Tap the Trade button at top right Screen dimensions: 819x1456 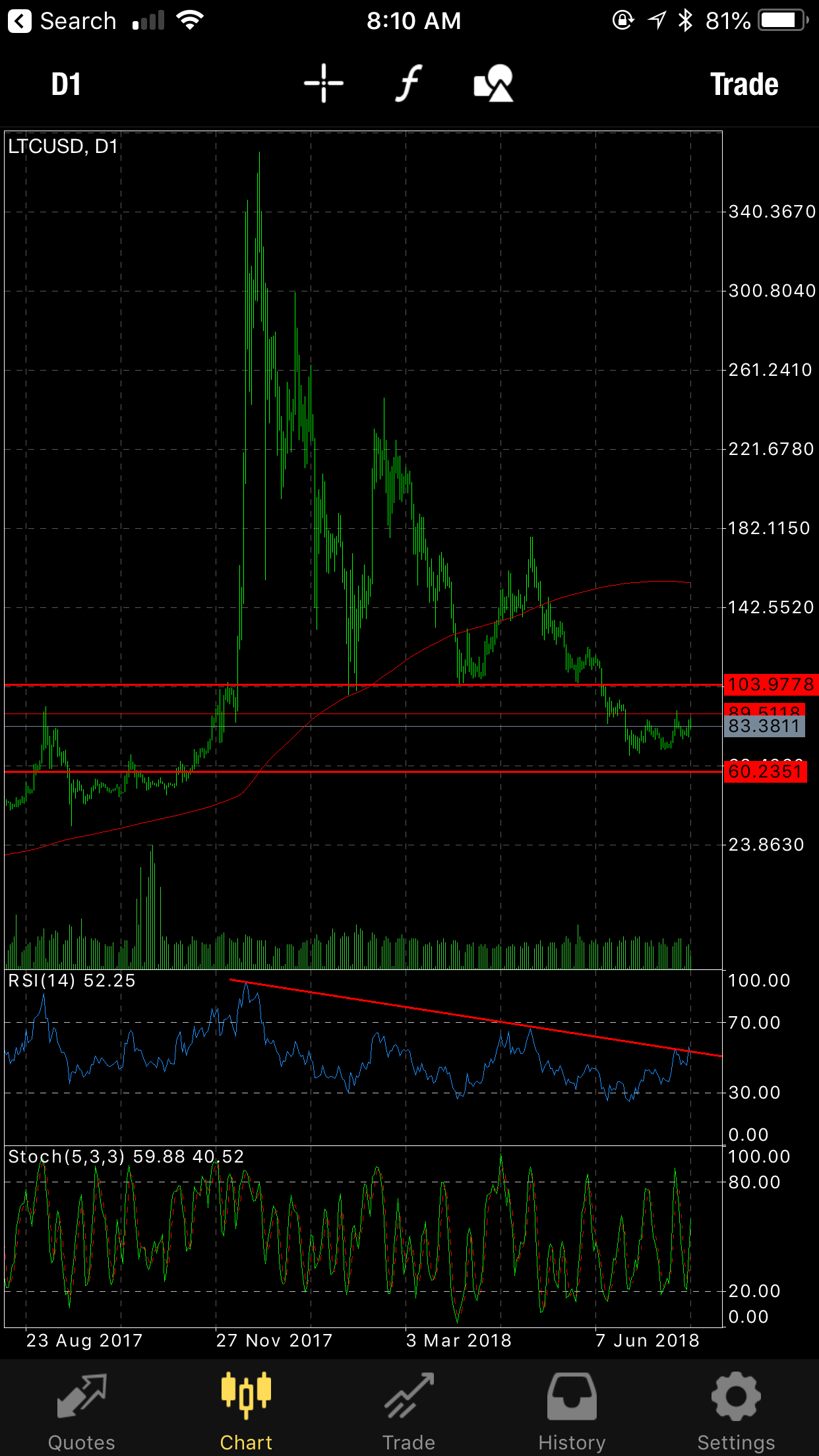pyautogui.click(x=744, y=84)
